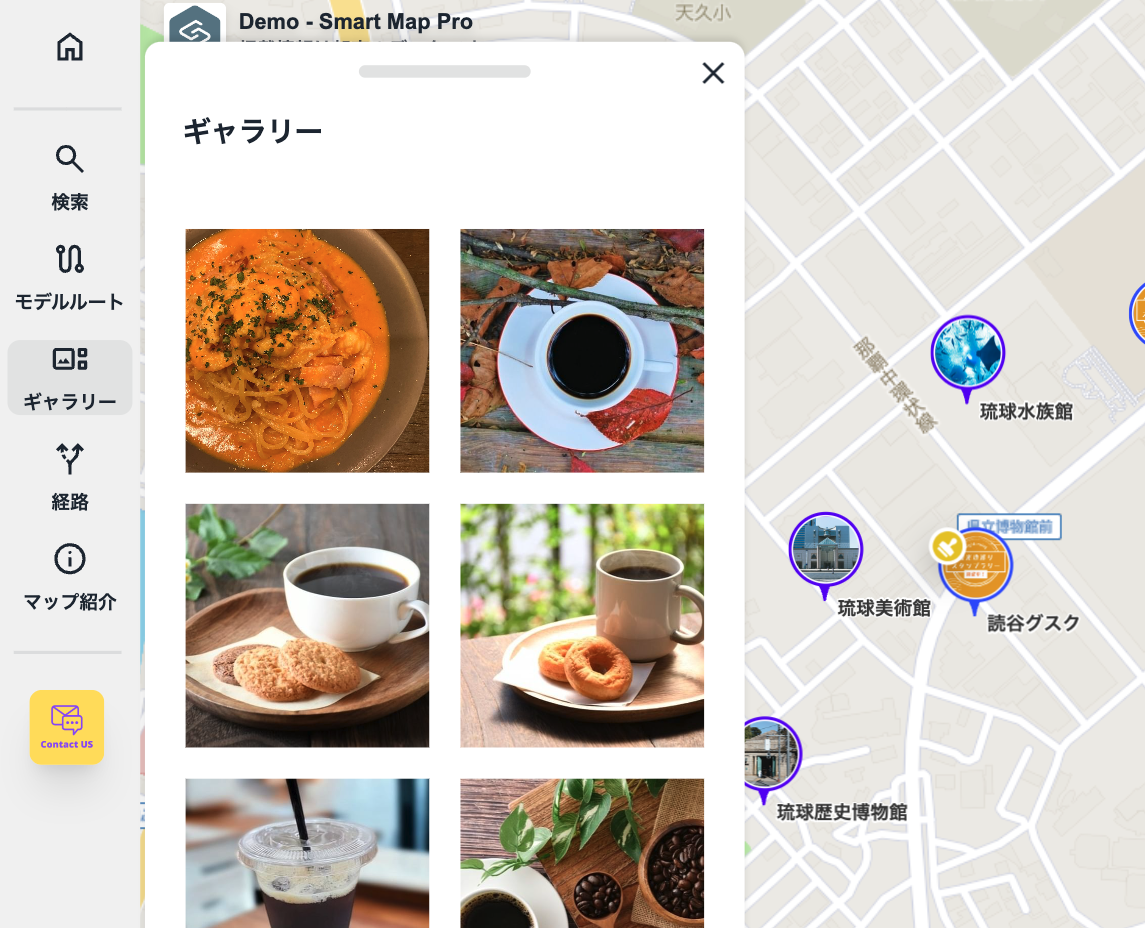Image resolution: width=1145 pixels, height=928 pixels.
Task: Open the coffee and cookies photo
Action: (307, 625)
